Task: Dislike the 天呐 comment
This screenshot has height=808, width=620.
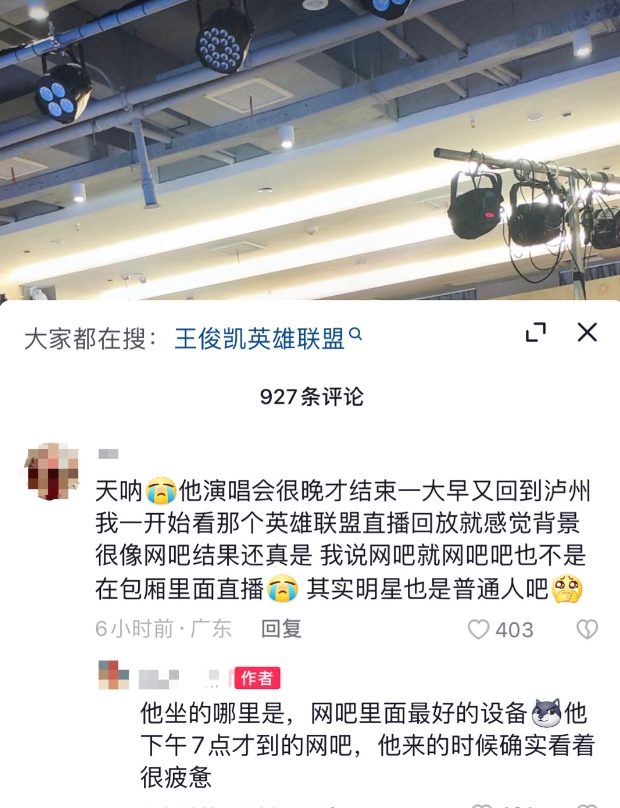Action: click(587, 629)
